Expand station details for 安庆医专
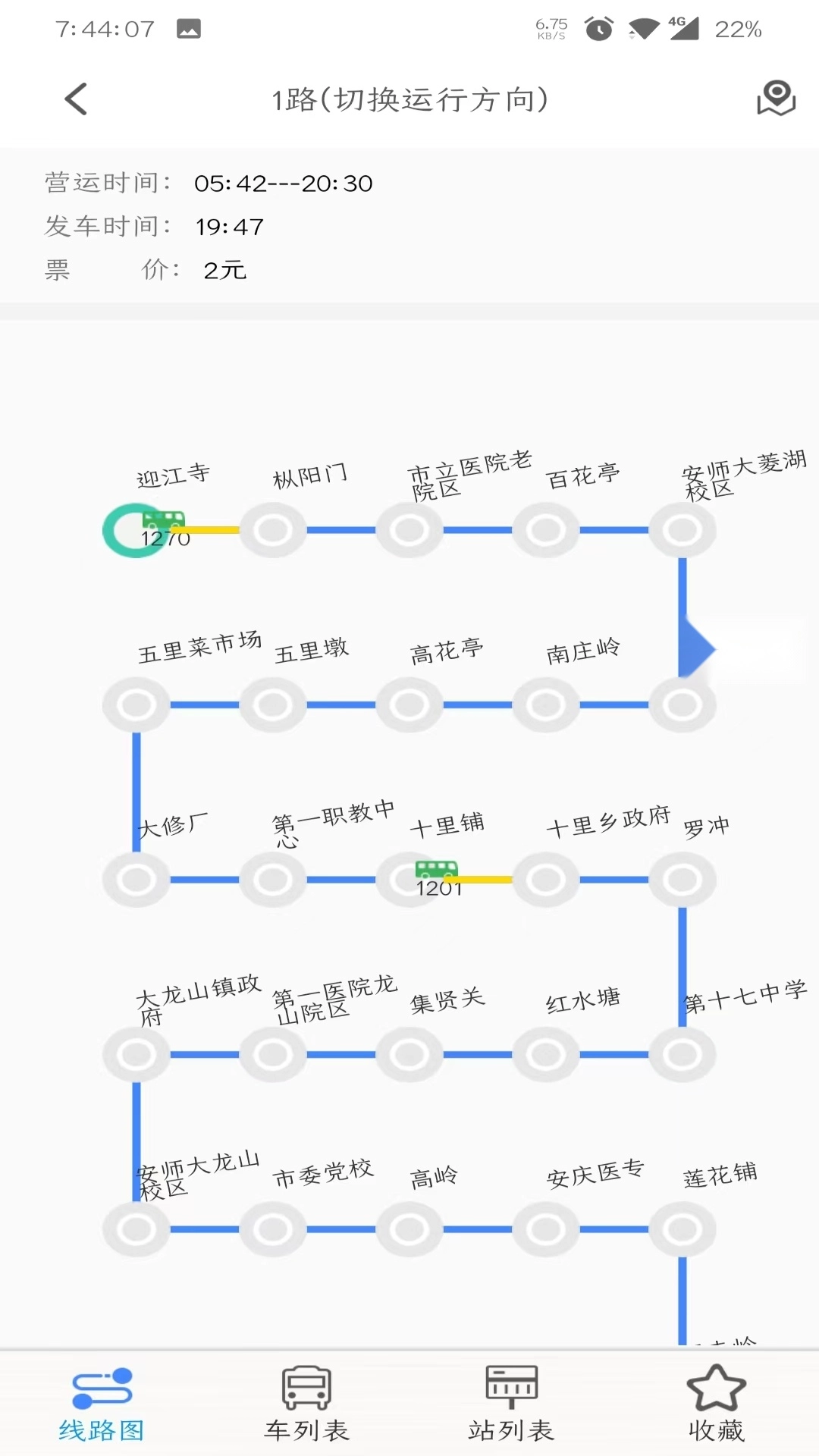819x1456 pixels. [x=547, y=1230]
